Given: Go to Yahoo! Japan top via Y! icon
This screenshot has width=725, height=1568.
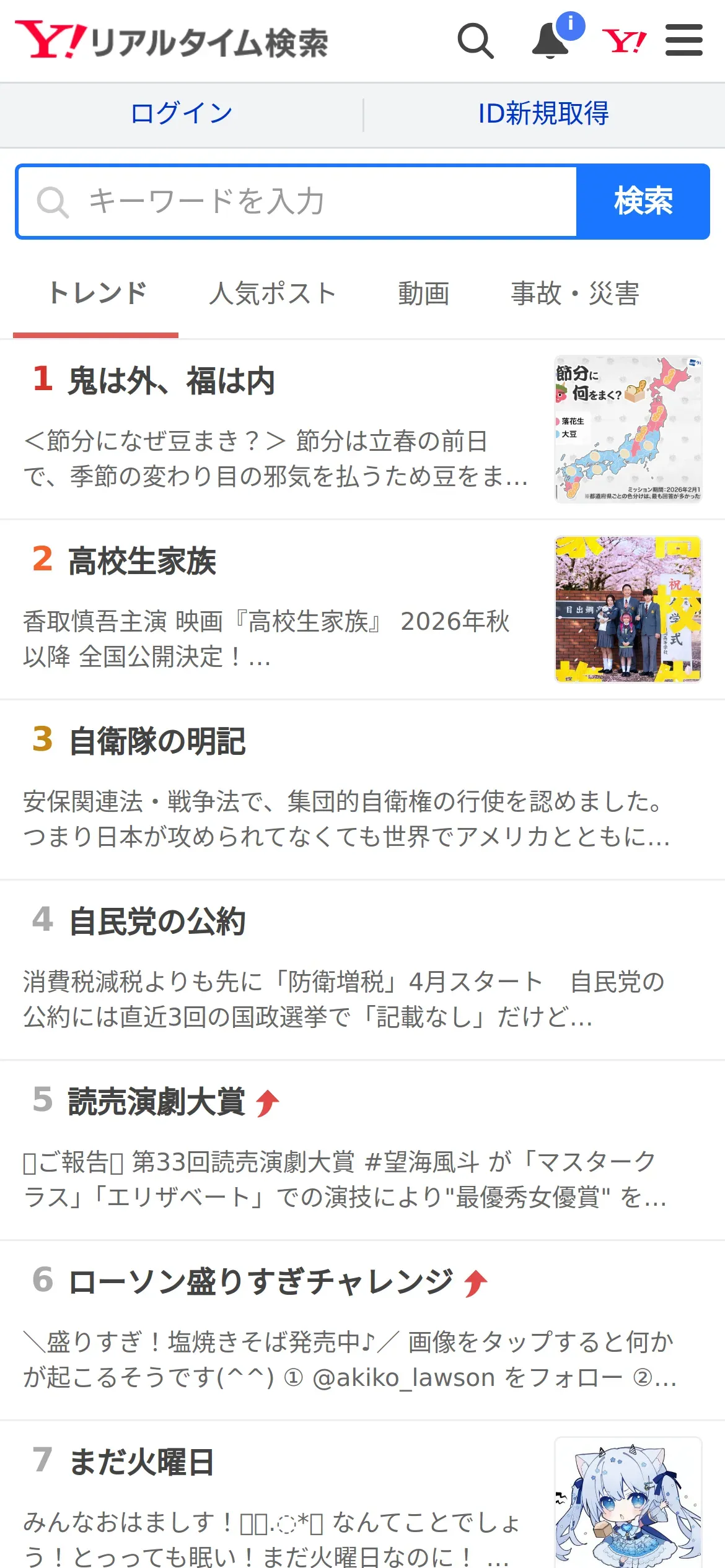Looking at the screenshot, I should tap(624, 41).
